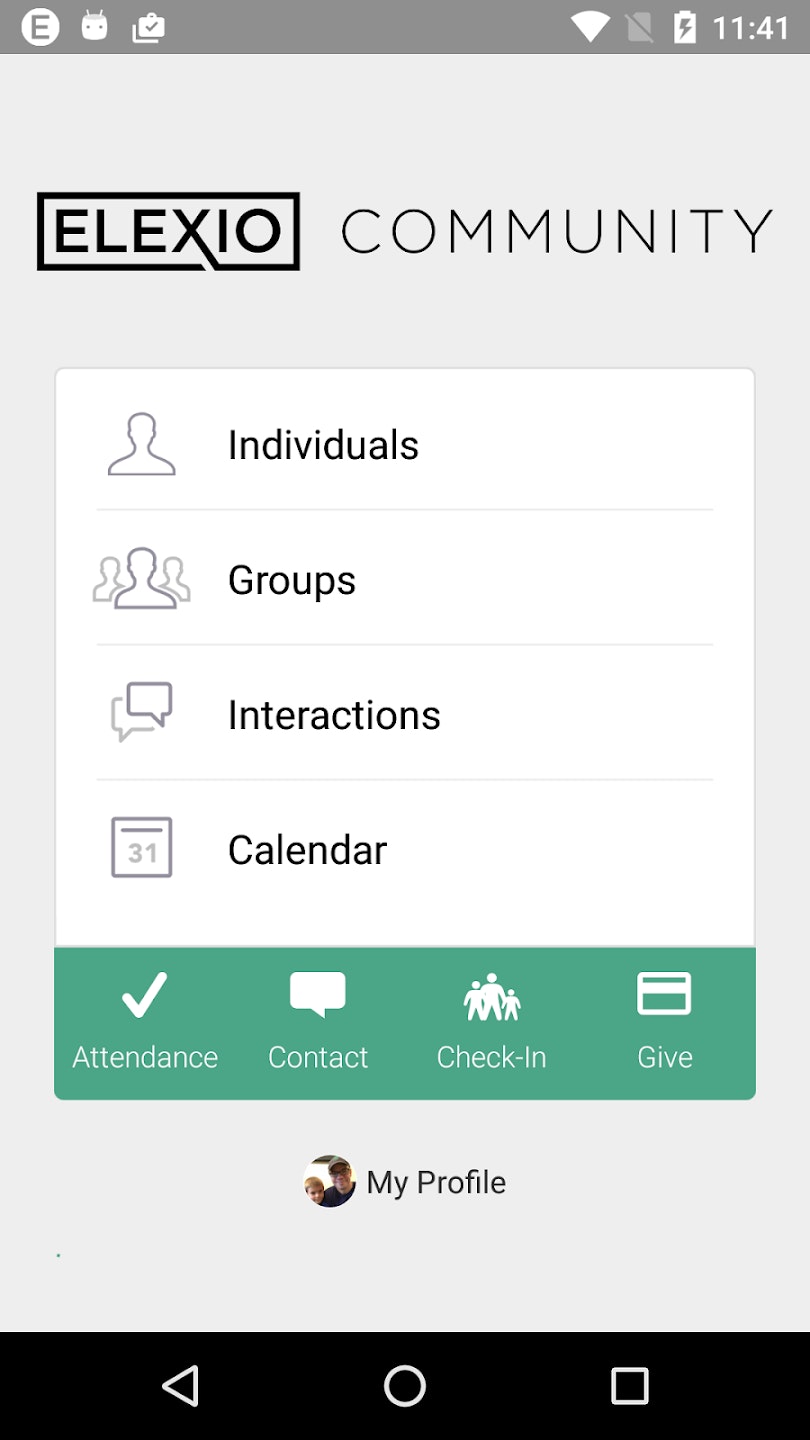Select the Attendance button

pos(145,1022)
